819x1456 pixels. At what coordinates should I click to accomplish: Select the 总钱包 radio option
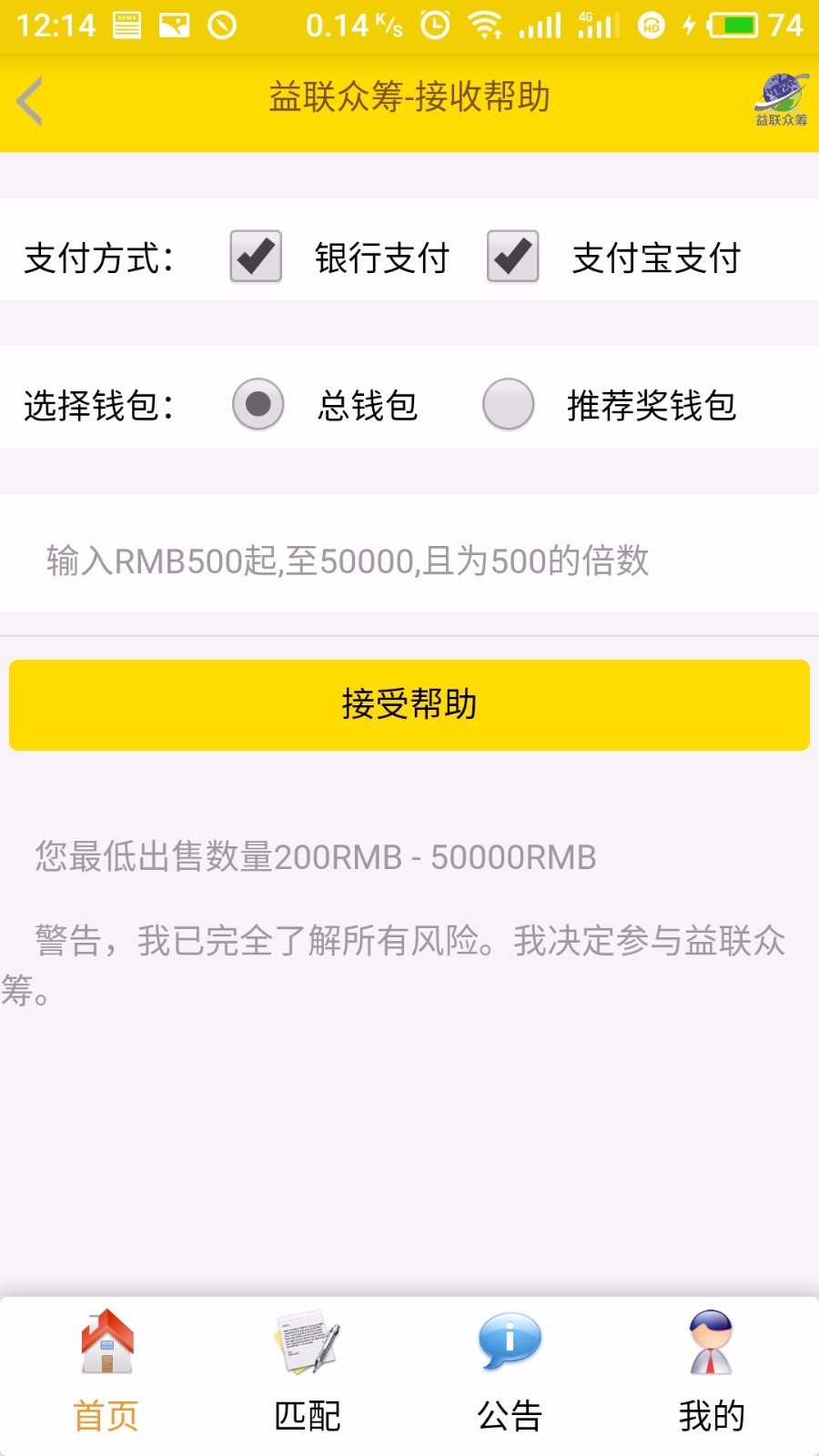258,404
